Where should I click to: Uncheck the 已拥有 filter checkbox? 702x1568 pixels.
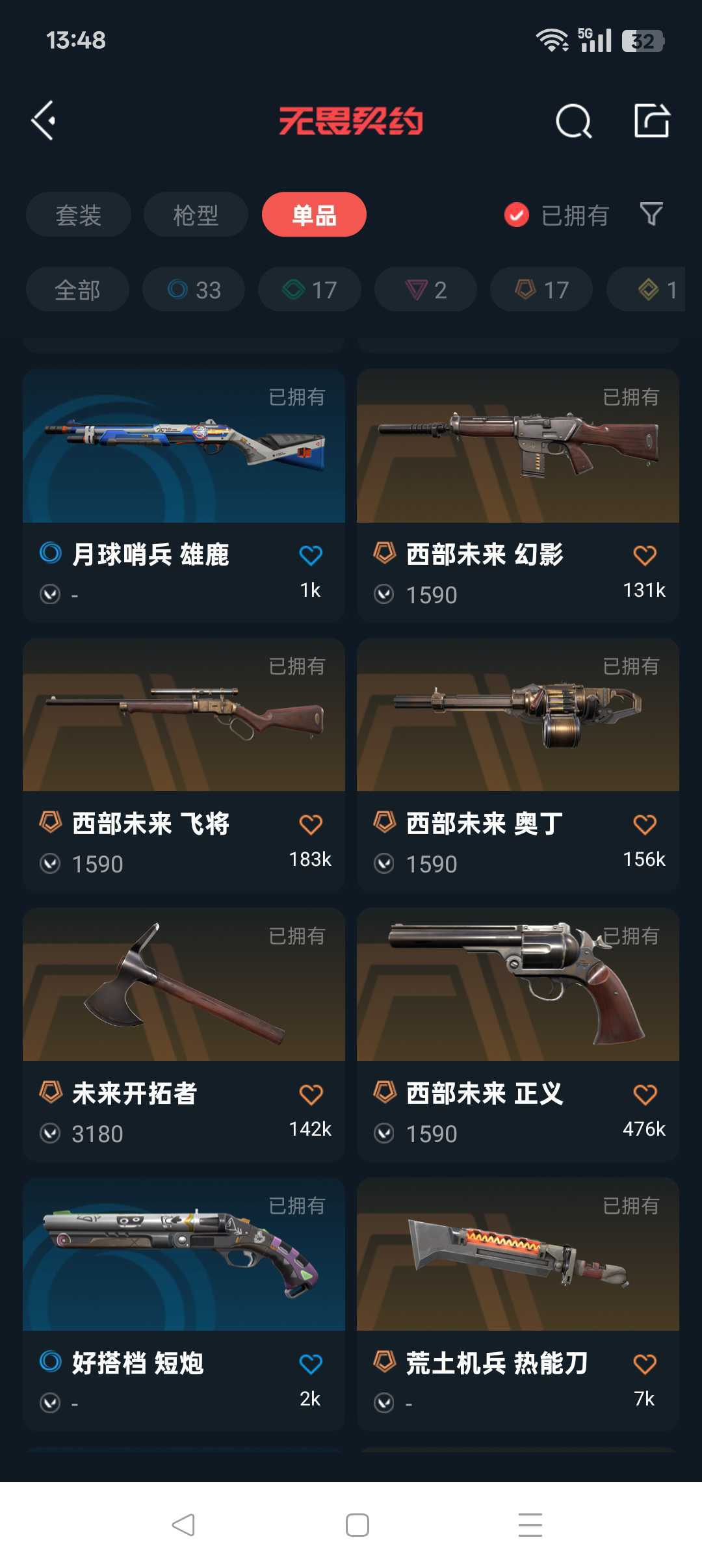517,215
